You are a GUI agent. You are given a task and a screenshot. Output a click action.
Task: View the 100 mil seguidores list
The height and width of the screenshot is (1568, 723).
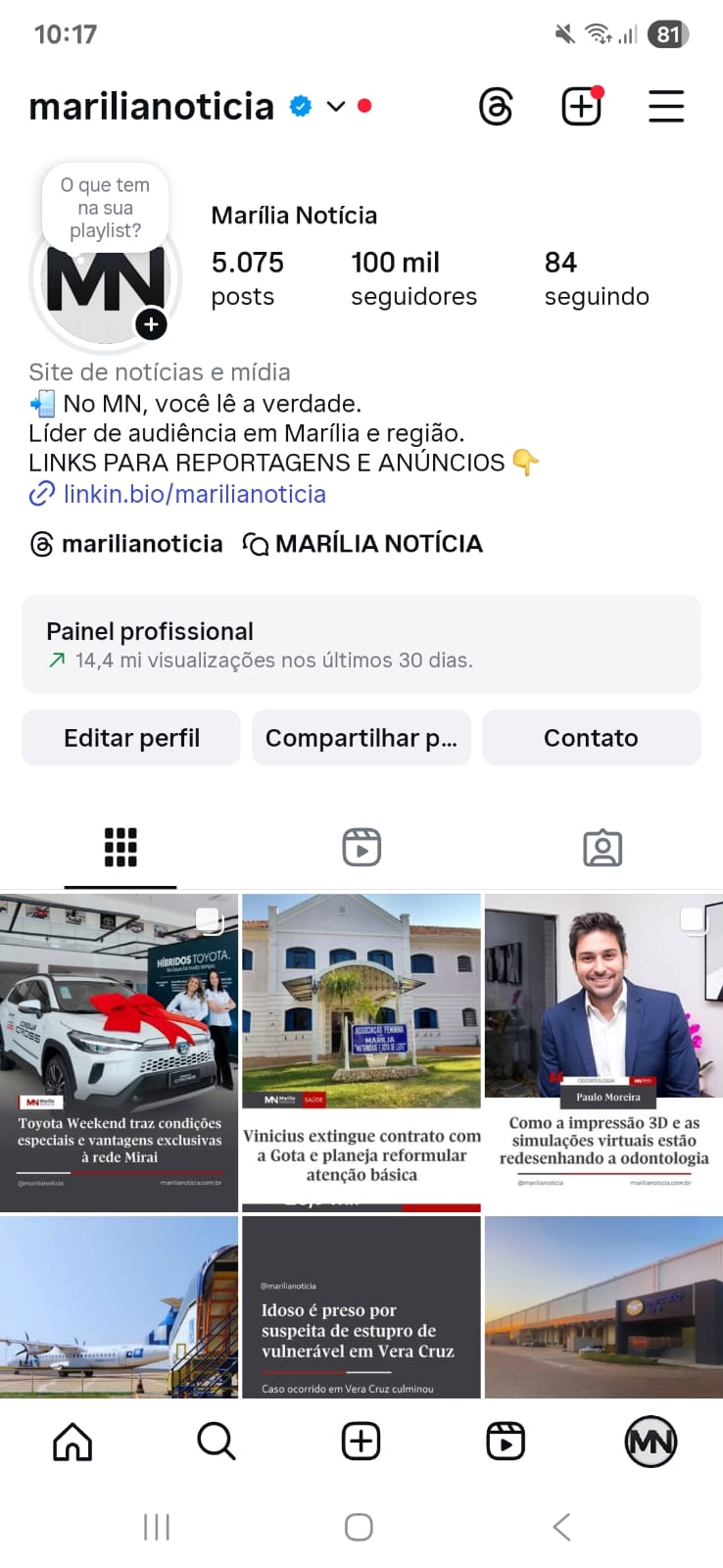click(x=413, y=278)
